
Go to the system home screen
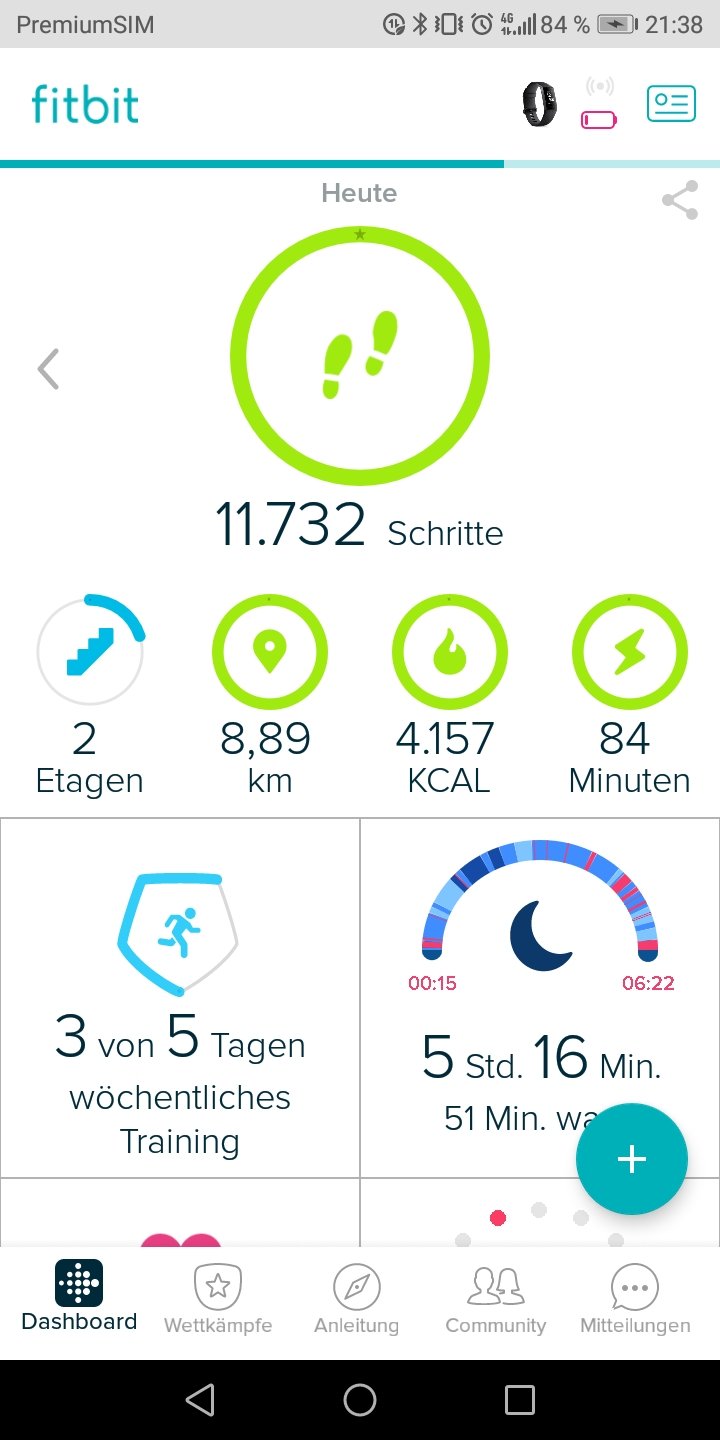(360, 1400)
